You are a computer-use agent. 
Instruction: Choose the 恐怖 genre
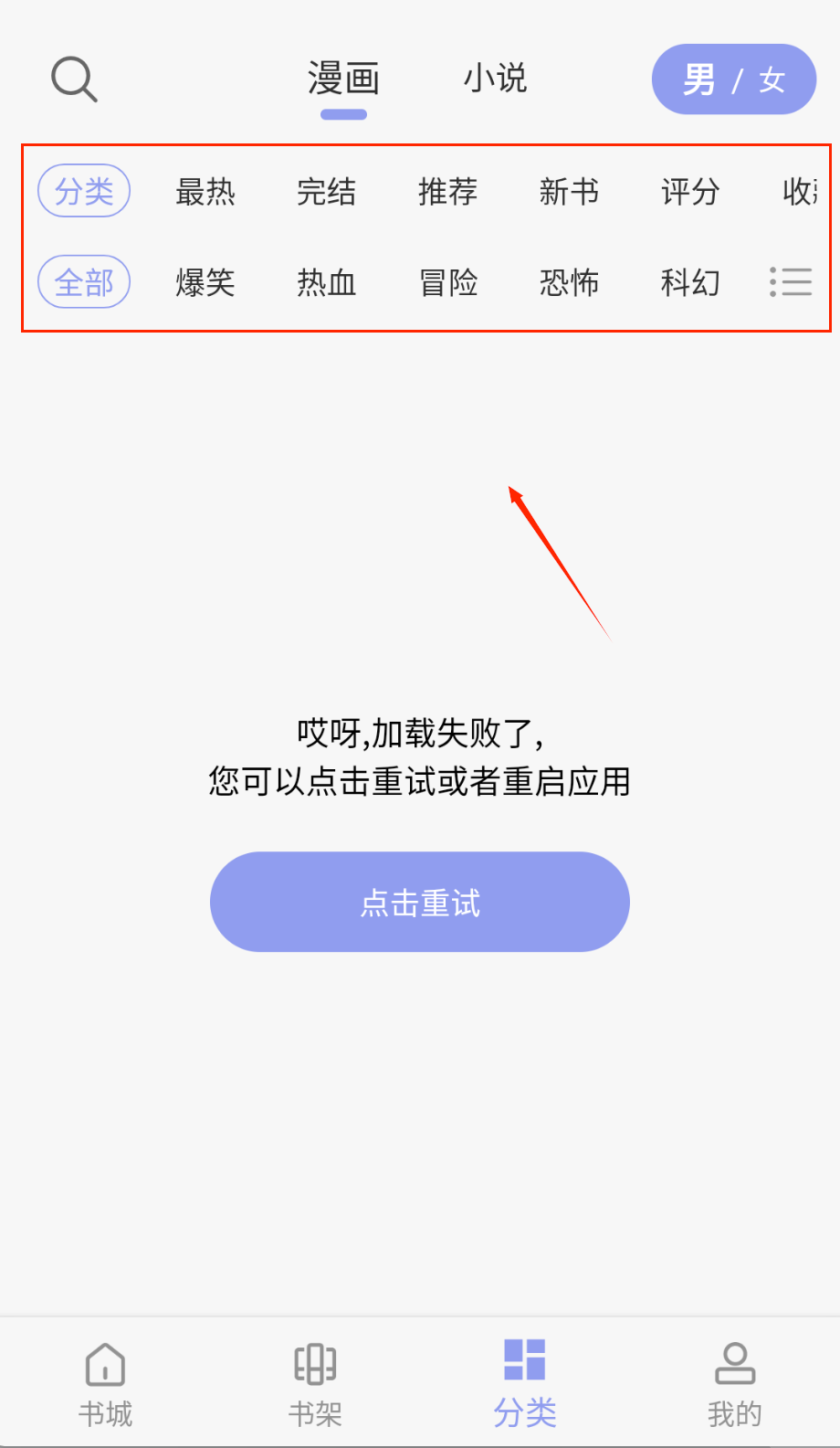(x=569, y=283)
